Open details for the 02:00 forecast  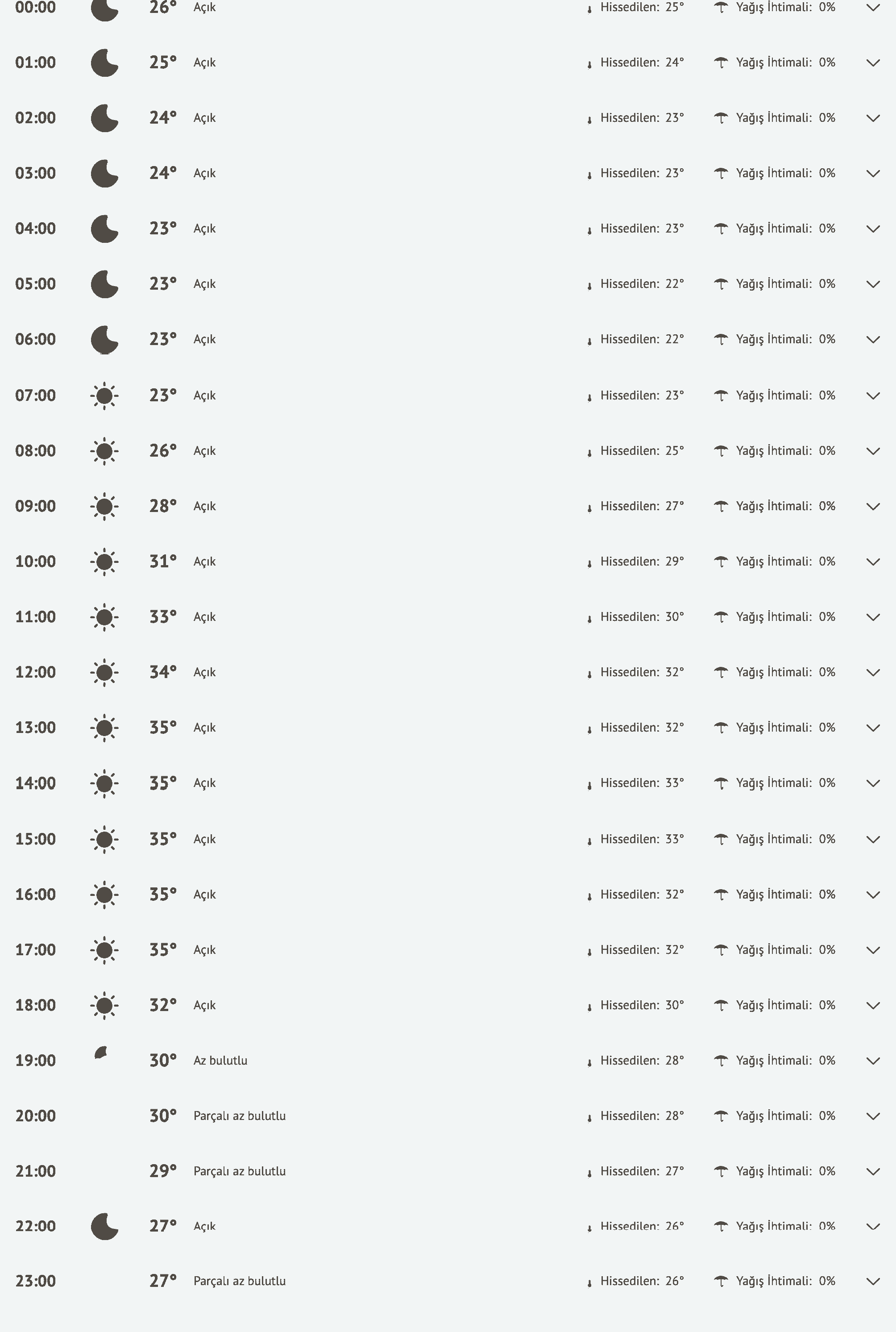(872, 118)
